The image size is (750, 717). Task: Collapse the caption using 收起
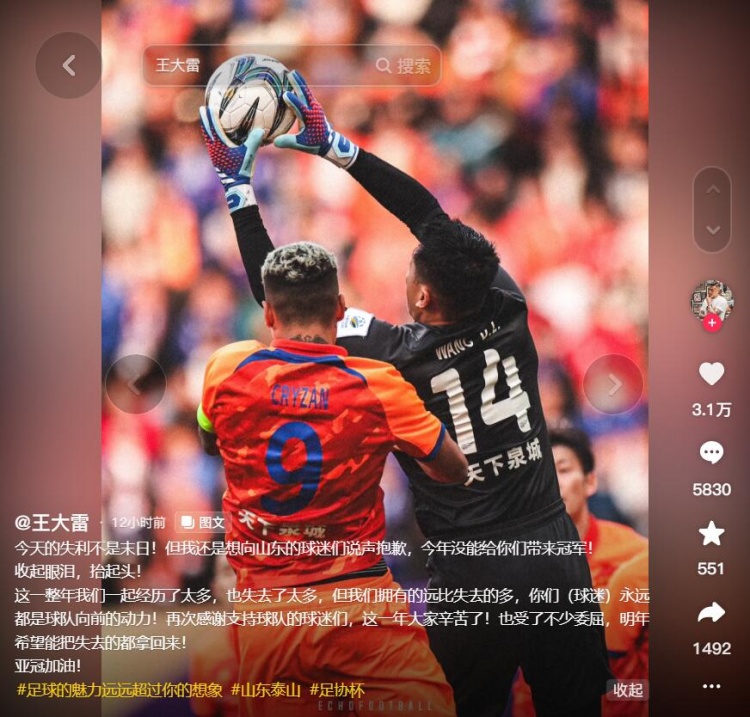[x=628, y=690]
